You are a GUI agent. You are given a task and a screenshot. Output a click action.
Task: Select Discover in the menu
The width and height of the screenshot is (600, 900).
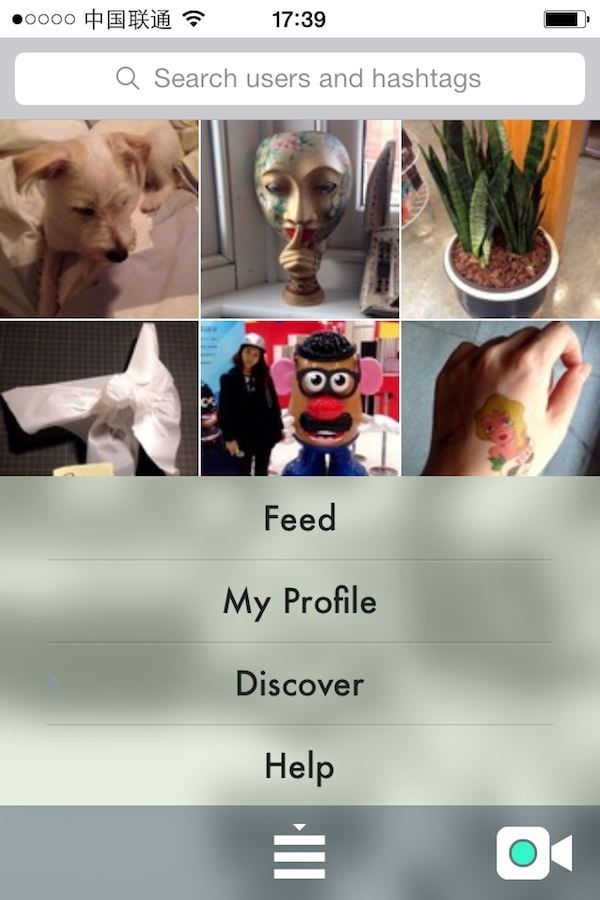point(300,684)
